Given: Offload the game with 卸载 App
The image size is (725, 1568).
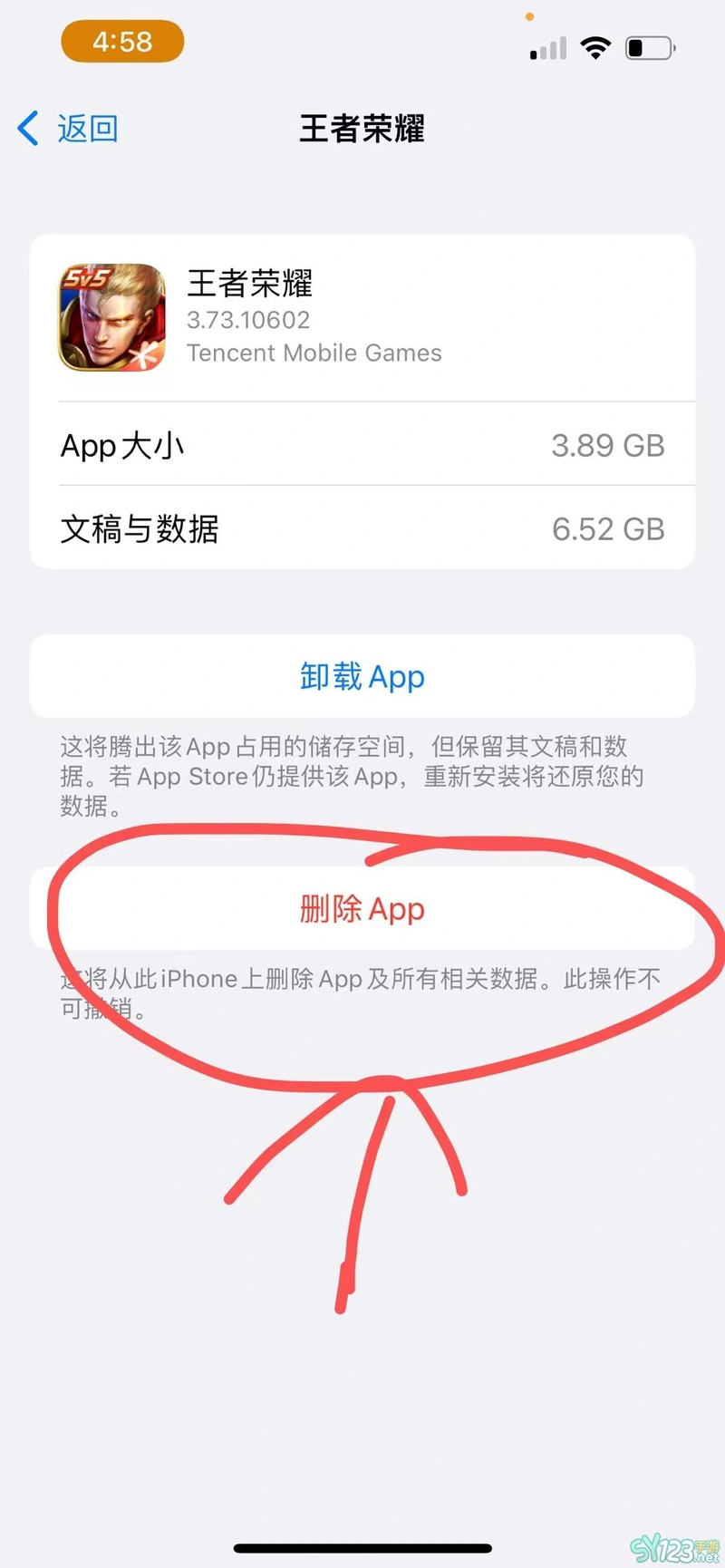Looking at the screenshot, I should pyautogui.click(x=362, y=677).
